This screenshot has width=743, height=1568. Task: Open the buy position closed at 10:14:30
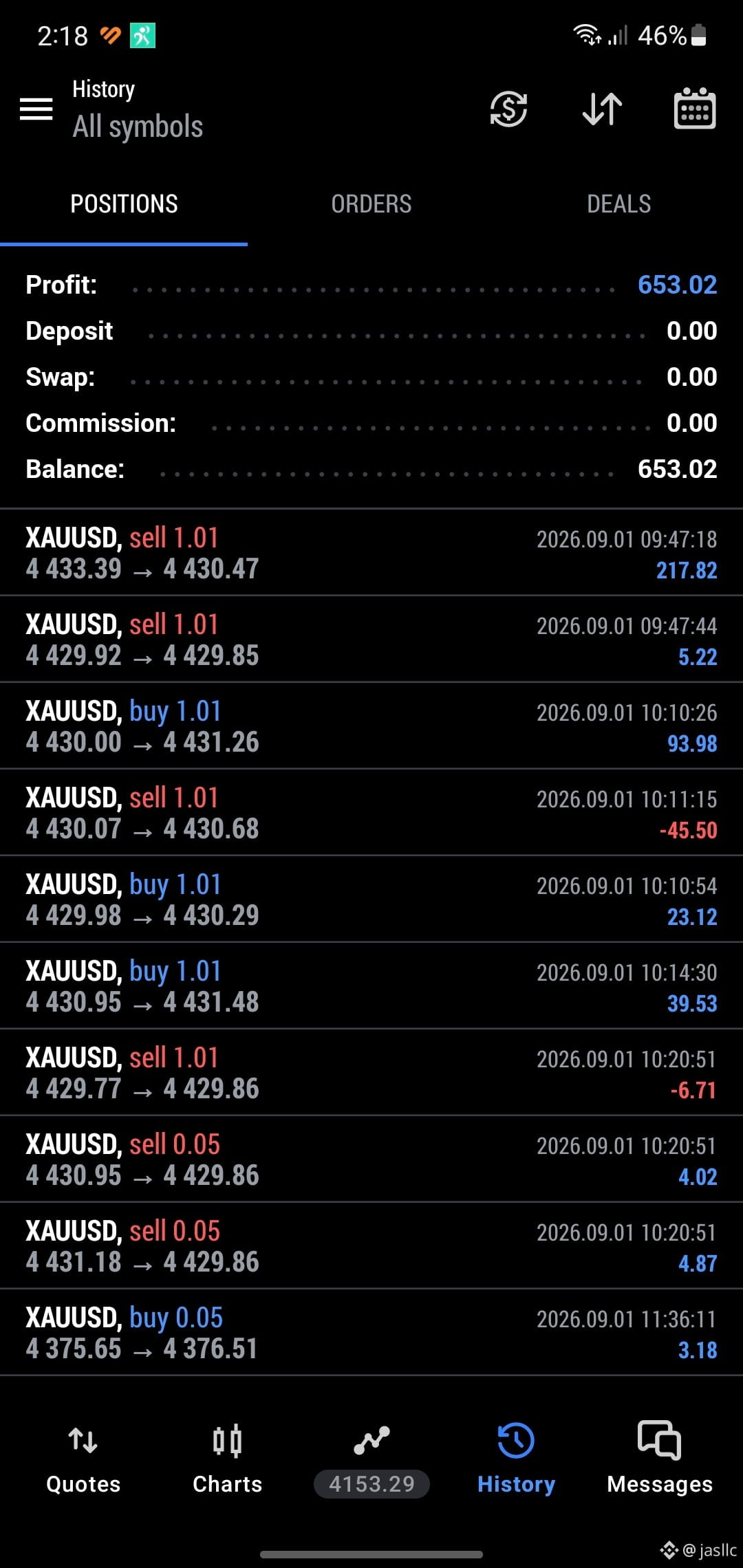(x=371, y=986)
